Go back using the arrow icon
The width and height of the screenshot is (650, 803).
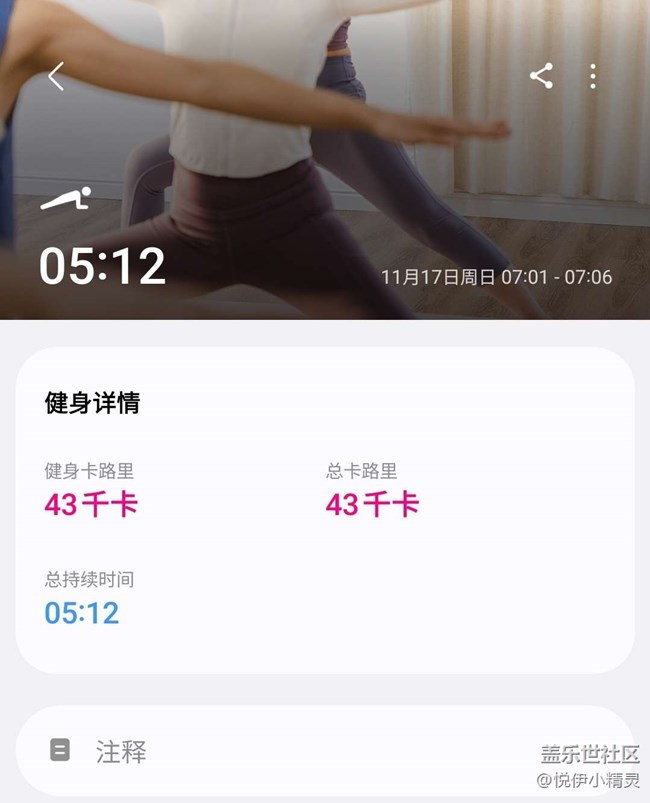click(x=56, y=76)
